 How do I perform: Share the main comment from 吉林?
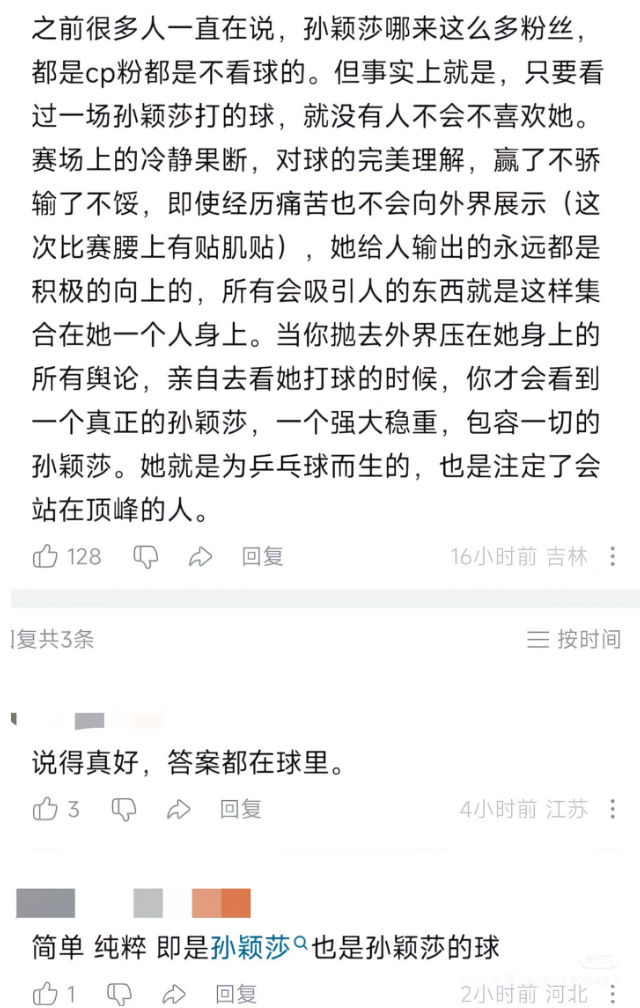(x=200, y=557)
